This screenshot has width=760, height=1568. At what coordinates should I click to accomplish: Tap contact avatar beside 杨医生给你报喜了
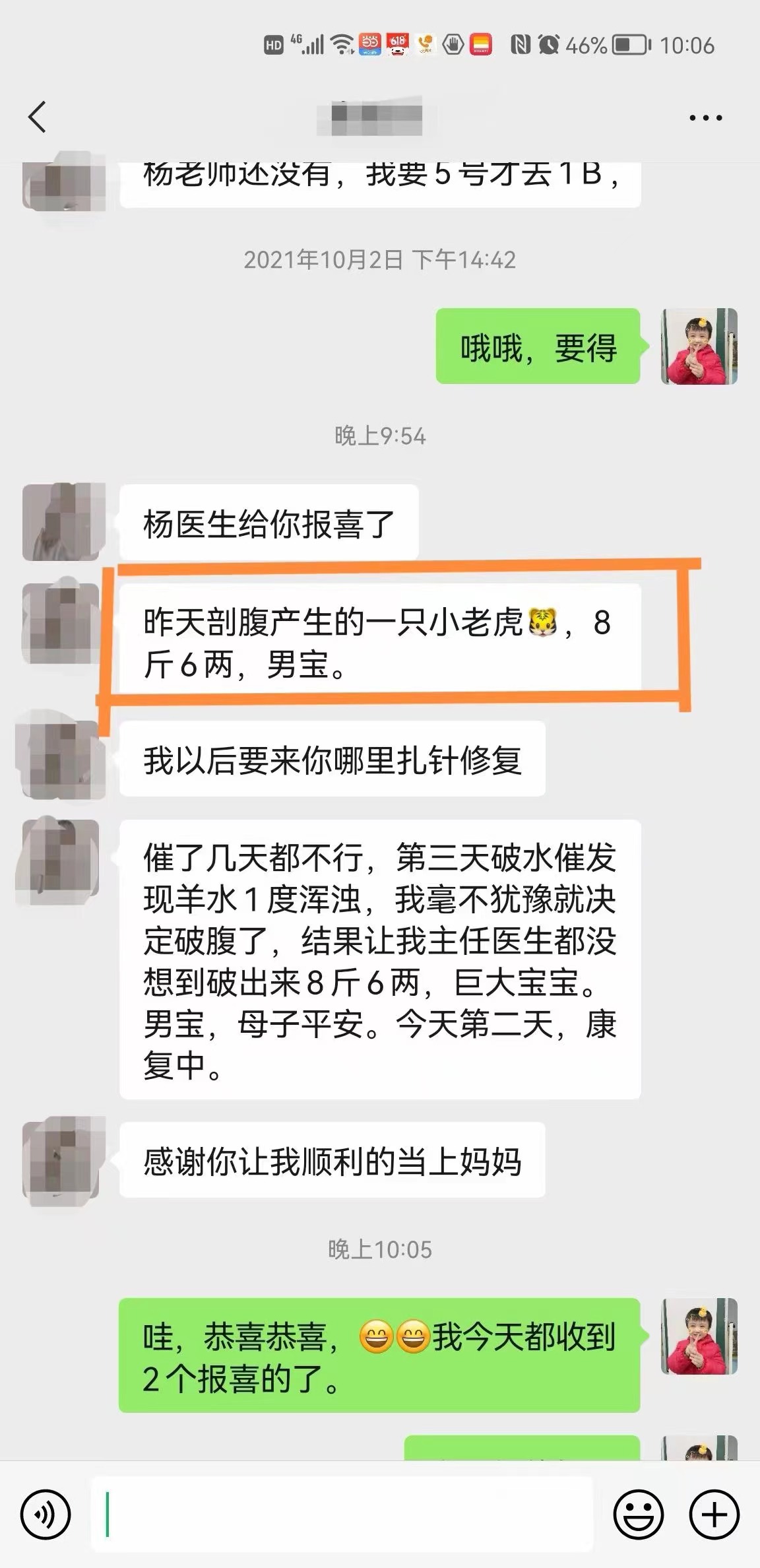click(x=63, y=522)
